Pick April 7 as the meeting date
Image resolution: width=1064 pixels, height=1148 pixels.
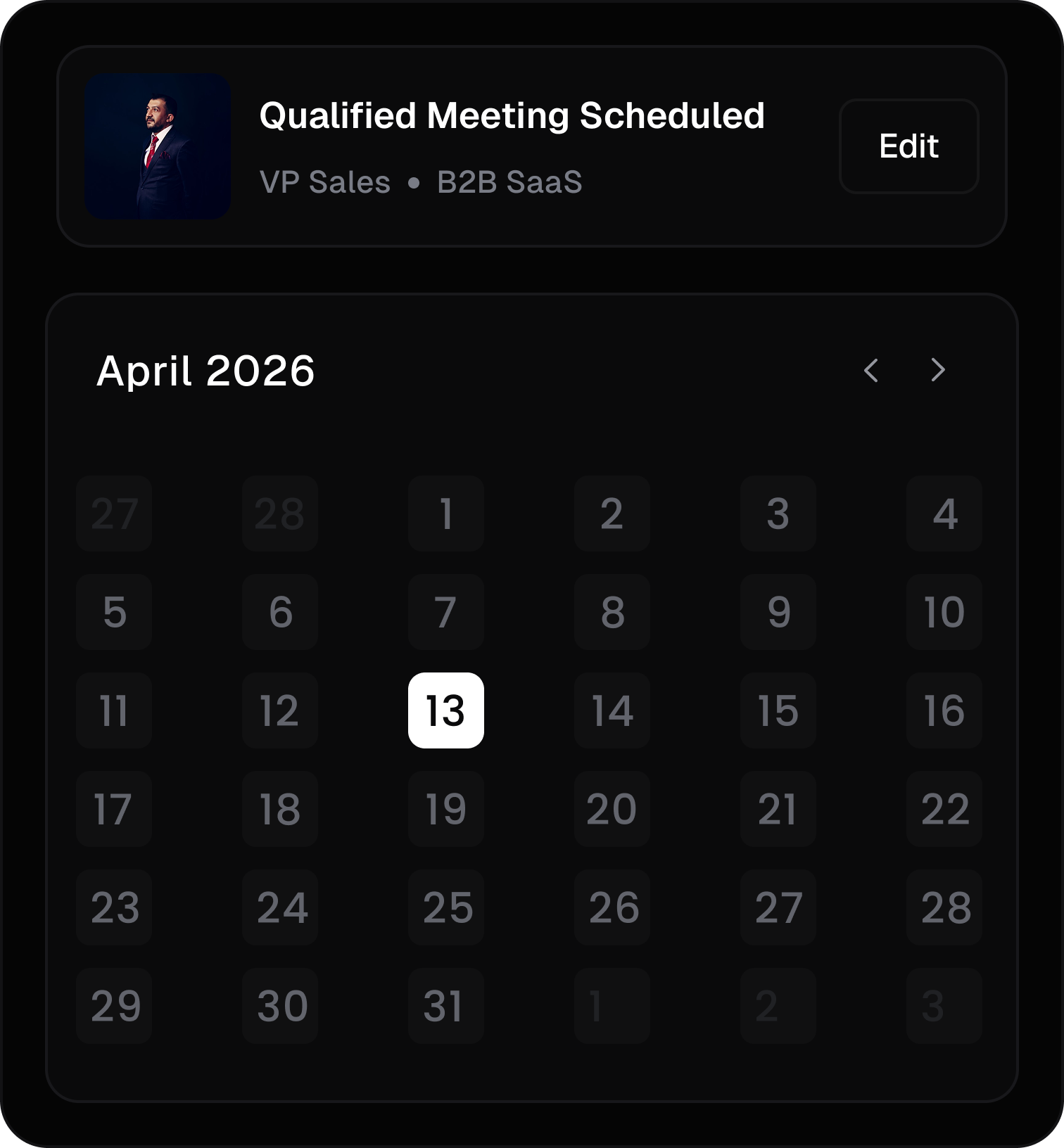click(x=445, y=613)
